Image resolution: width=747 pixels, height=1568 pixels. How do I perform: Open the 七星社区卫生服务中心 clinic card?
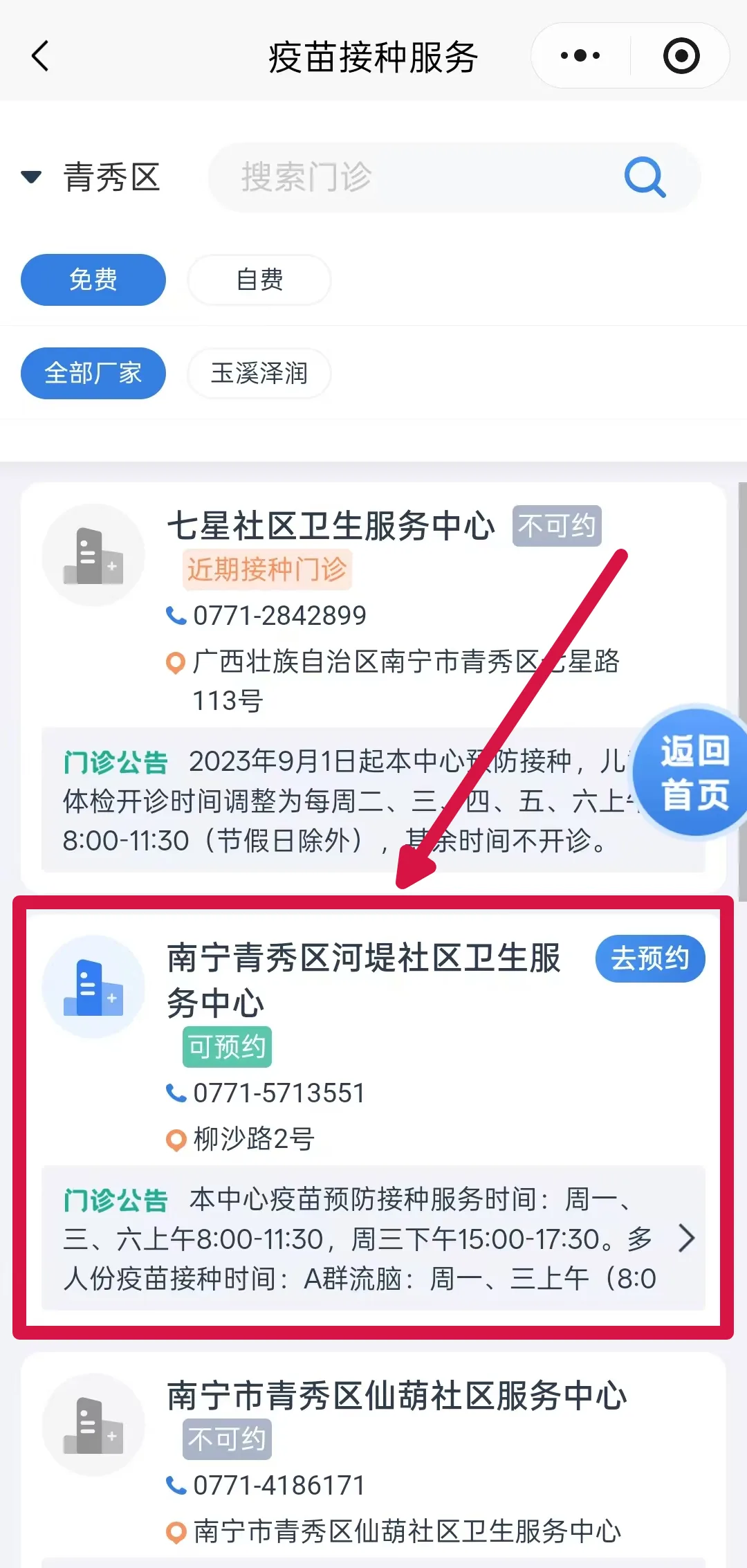click(x=331, y=526)
